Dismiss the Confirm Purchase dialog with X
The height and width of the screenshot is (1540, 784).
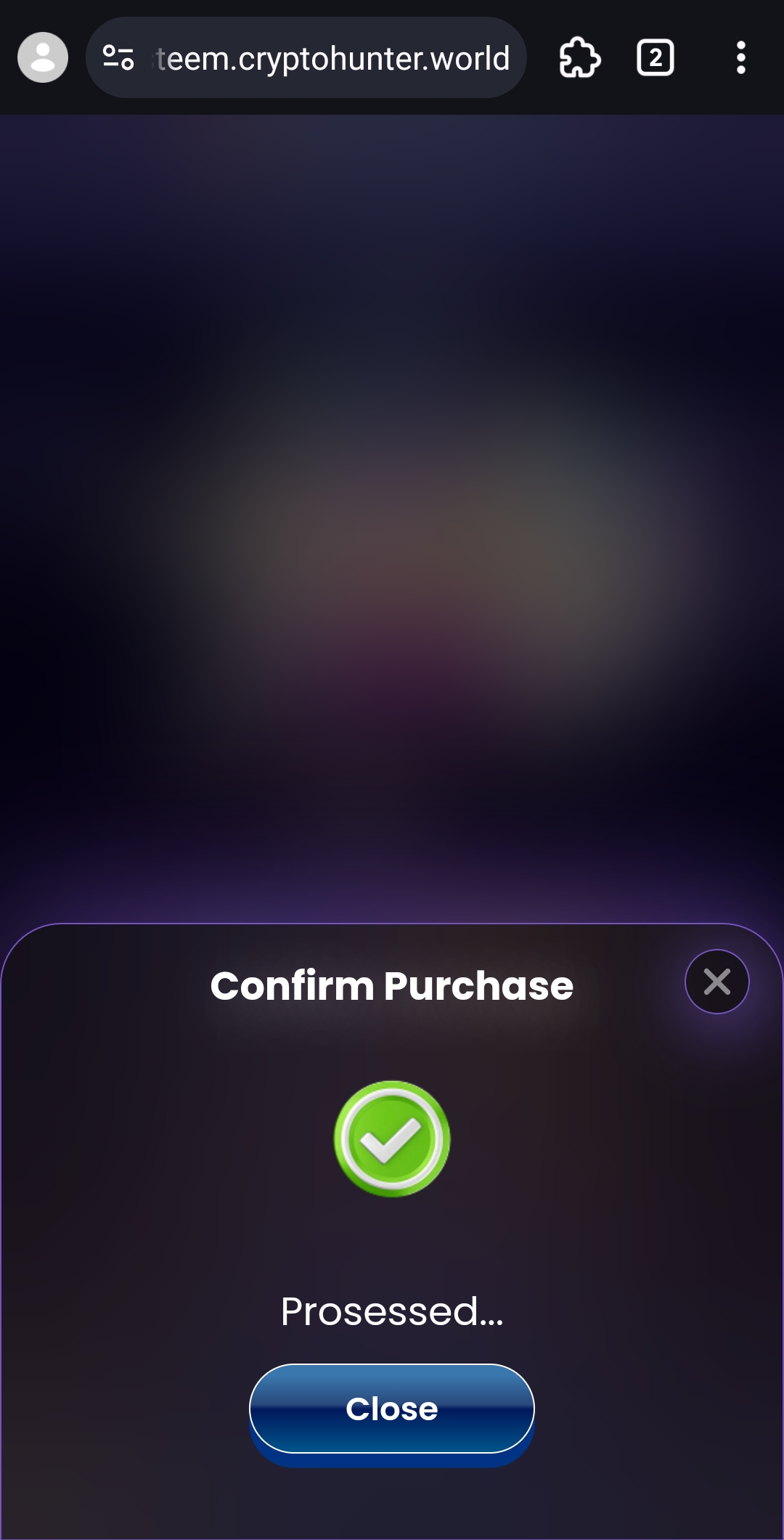point(716,982)
